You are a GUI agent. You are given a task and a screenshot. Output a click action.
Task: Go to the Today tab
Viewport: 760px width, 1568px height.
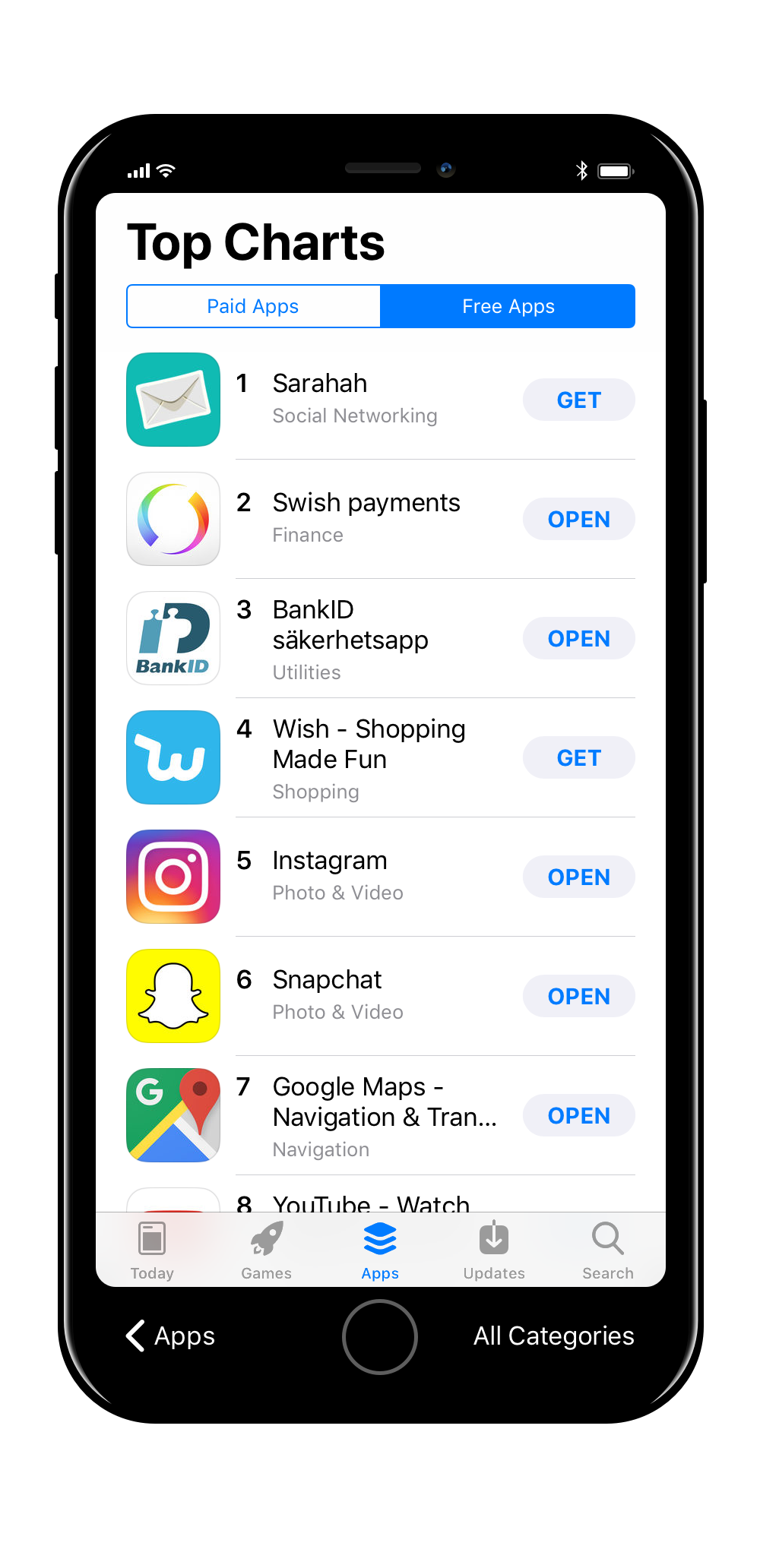pos(152,1250)
